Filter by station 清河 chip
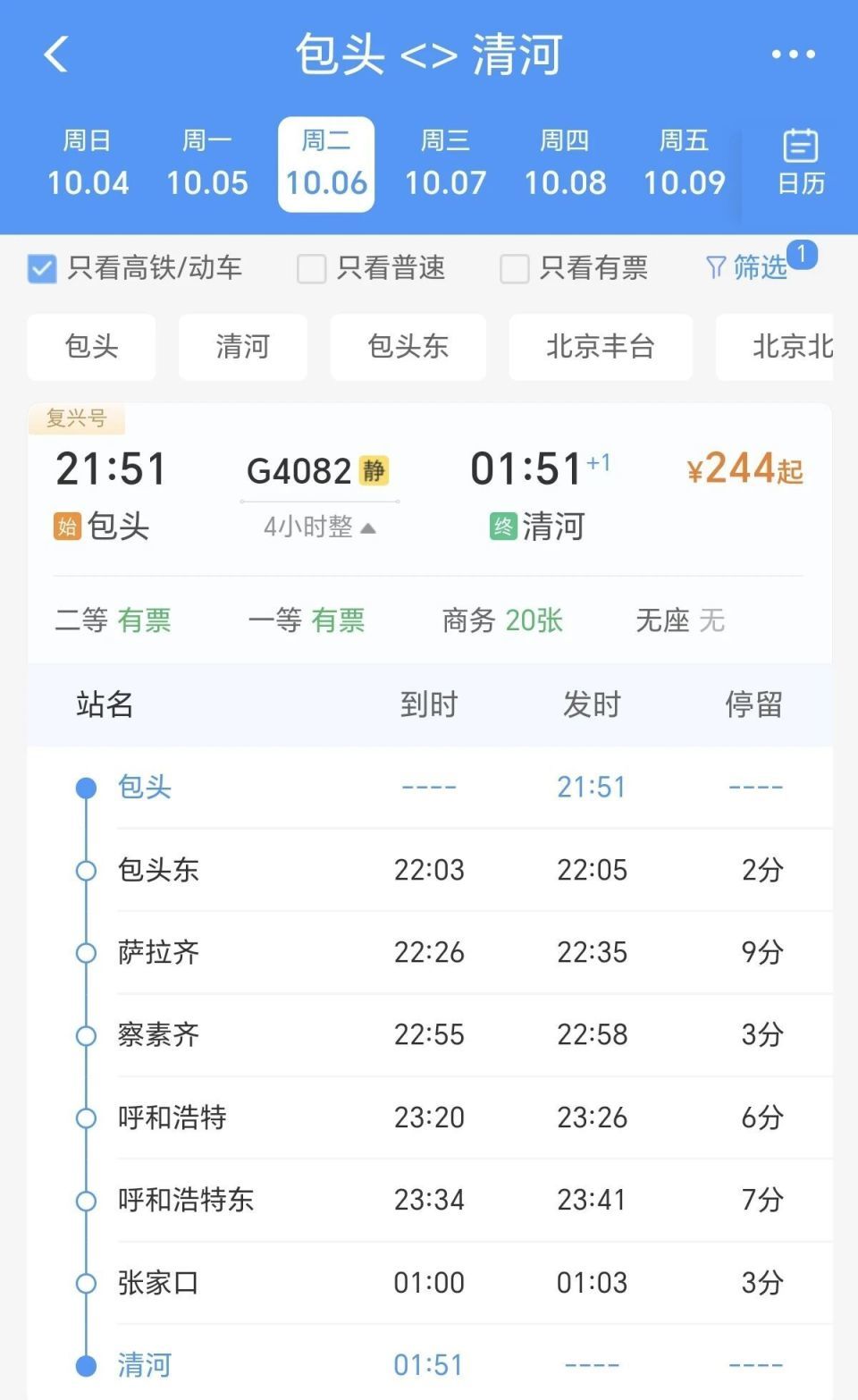This screenshot has width=858, height=1400. 243,347
